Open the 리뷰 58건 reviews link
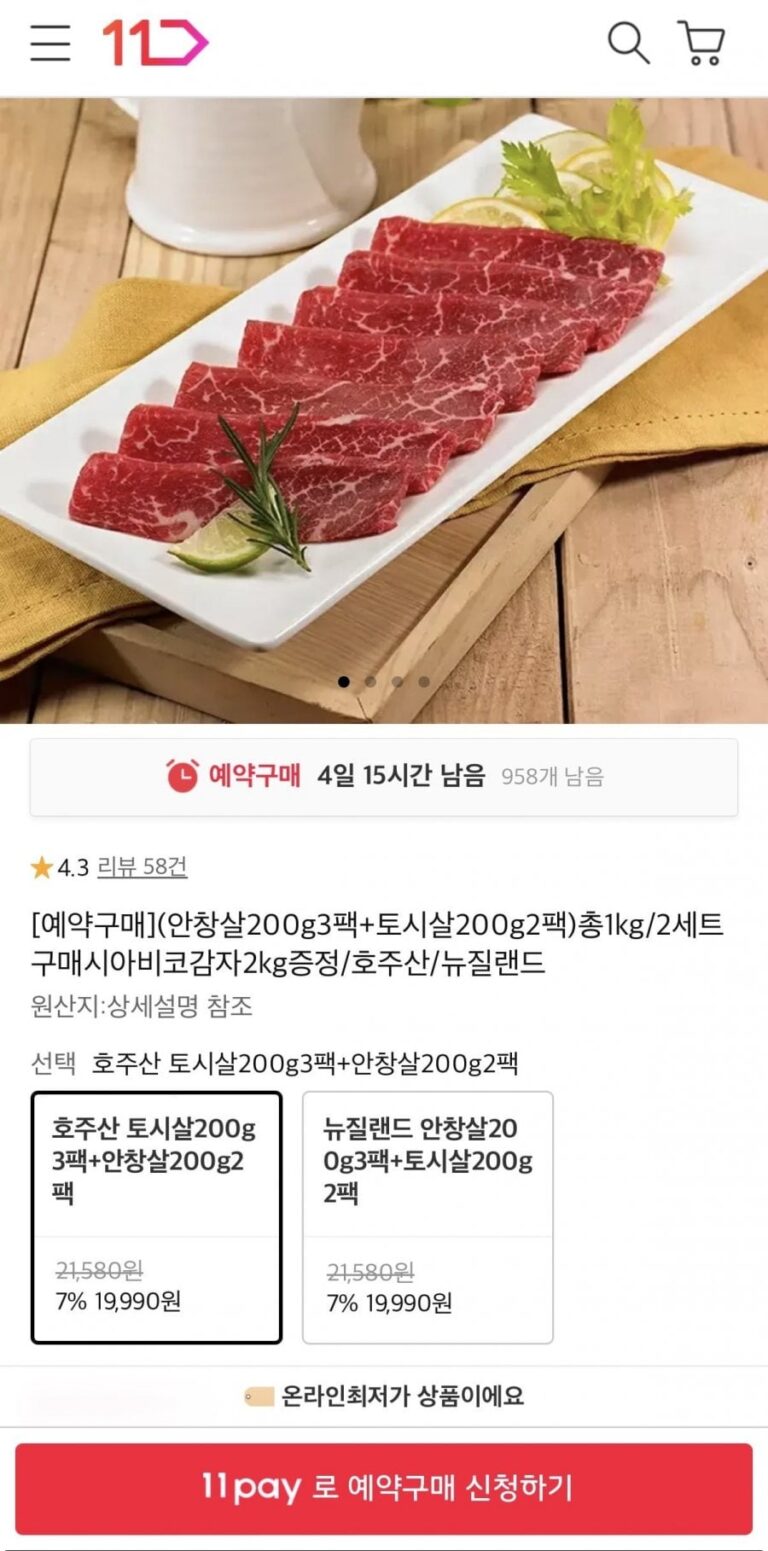This screenshot has width=768, height=1551. (142, 866)
